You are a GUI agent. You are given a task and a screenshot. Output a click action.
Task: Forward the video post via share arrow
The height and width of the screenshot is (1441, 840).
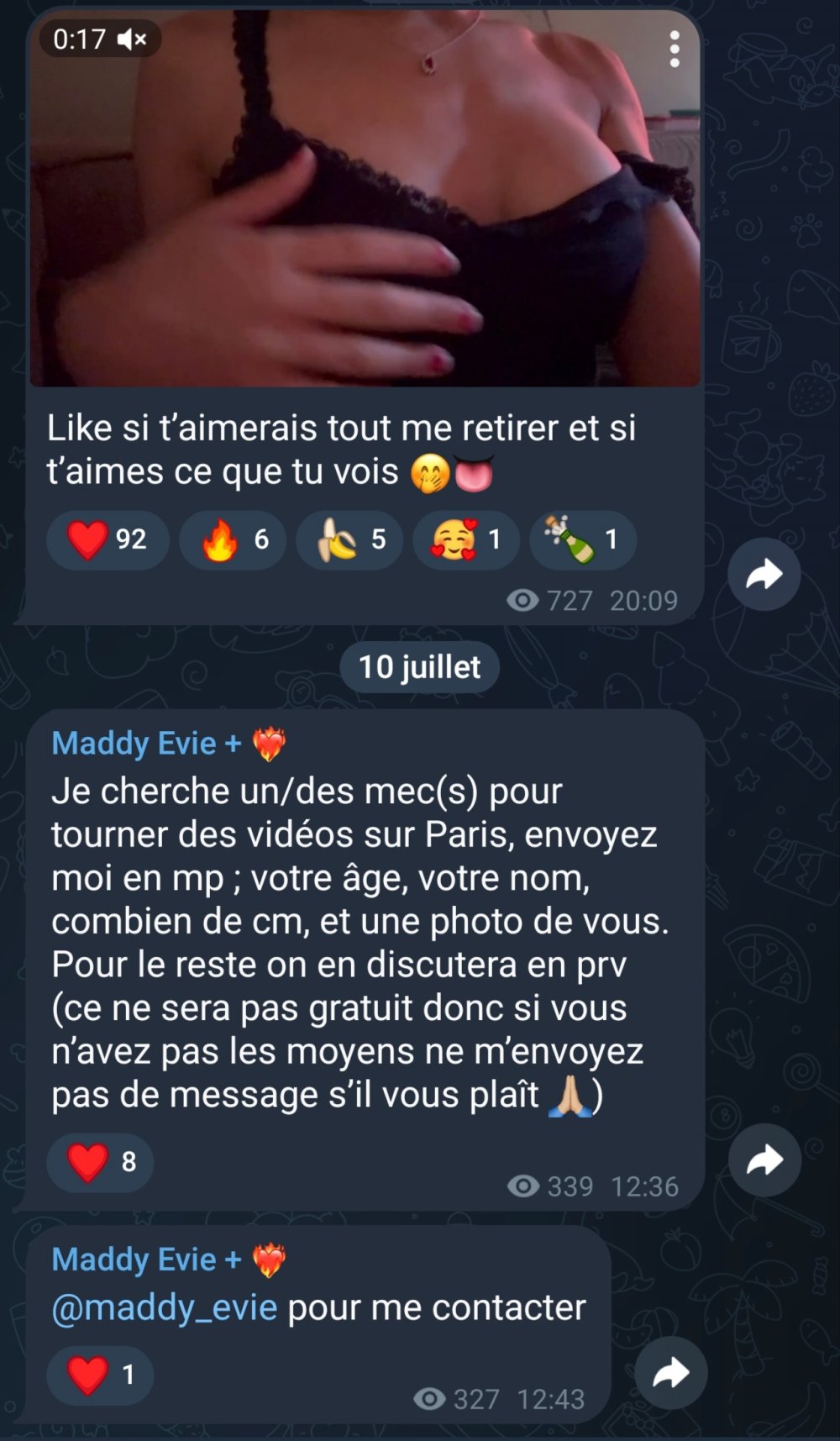(x=764, y=575)
